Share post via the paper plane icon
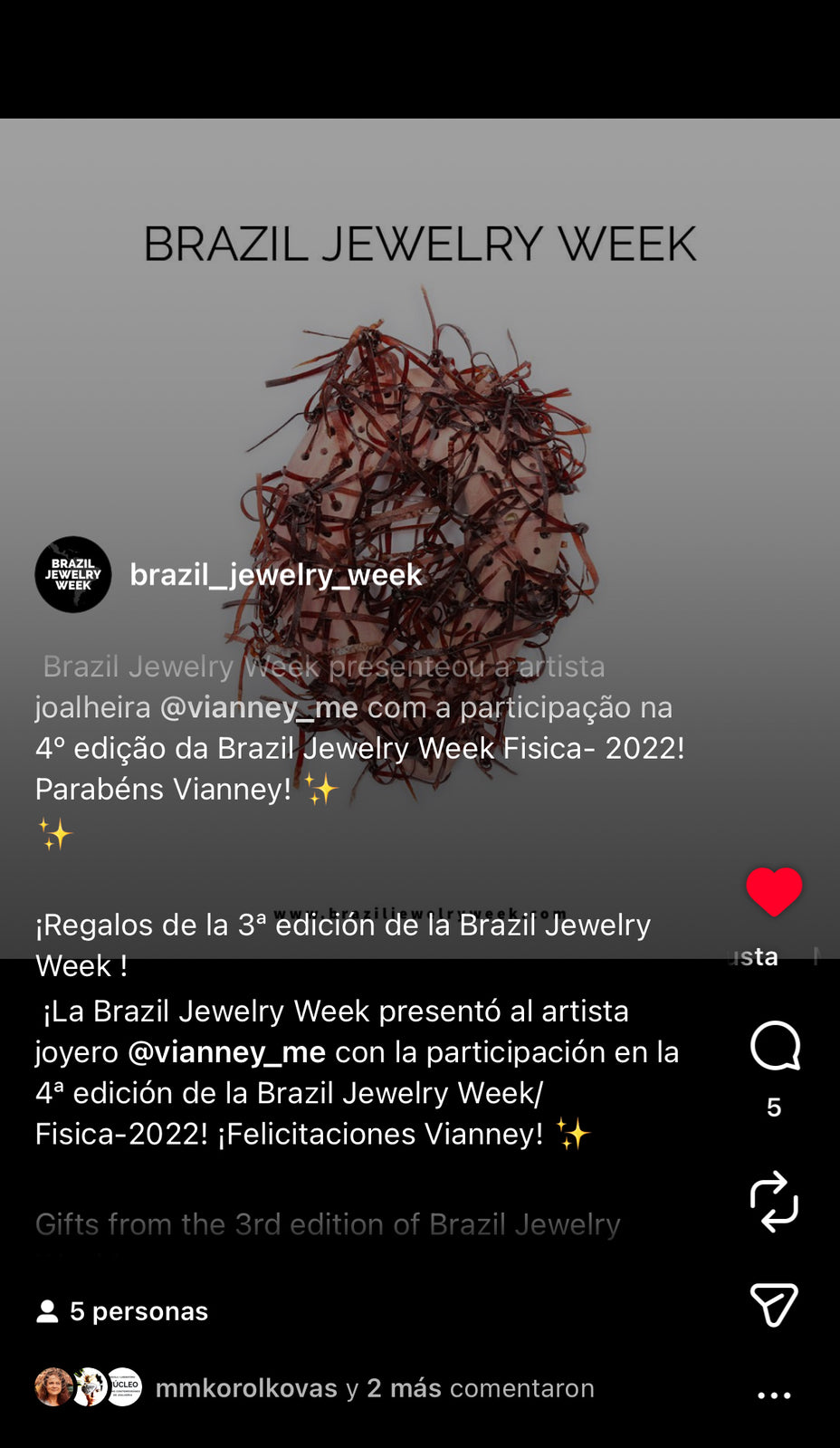The image size is (840, 1448). point(774,1305)
